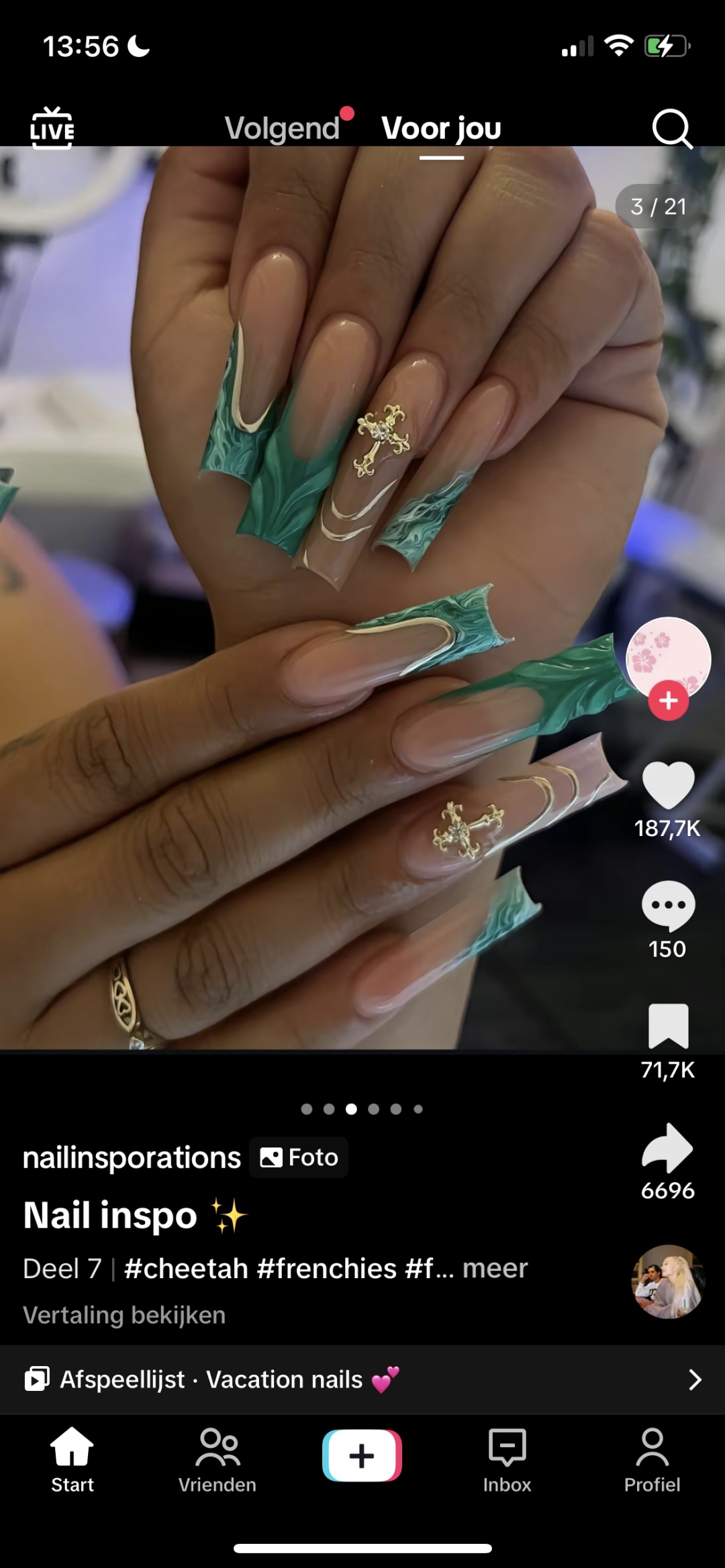This screenshot has width=725, height=1568.
Task: Open the LIVE icon
Action: 52,127
